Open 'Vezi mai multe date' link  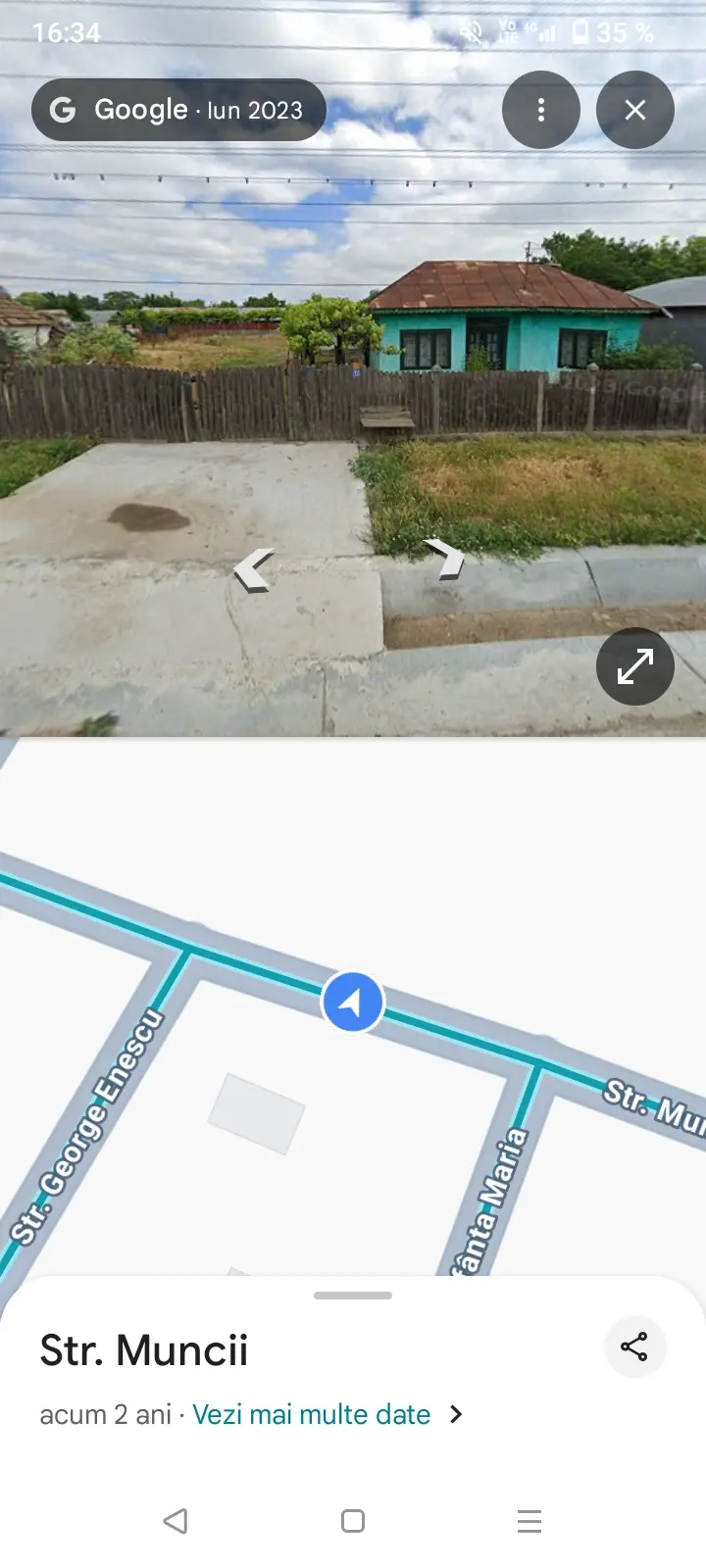click(312, 1414)
